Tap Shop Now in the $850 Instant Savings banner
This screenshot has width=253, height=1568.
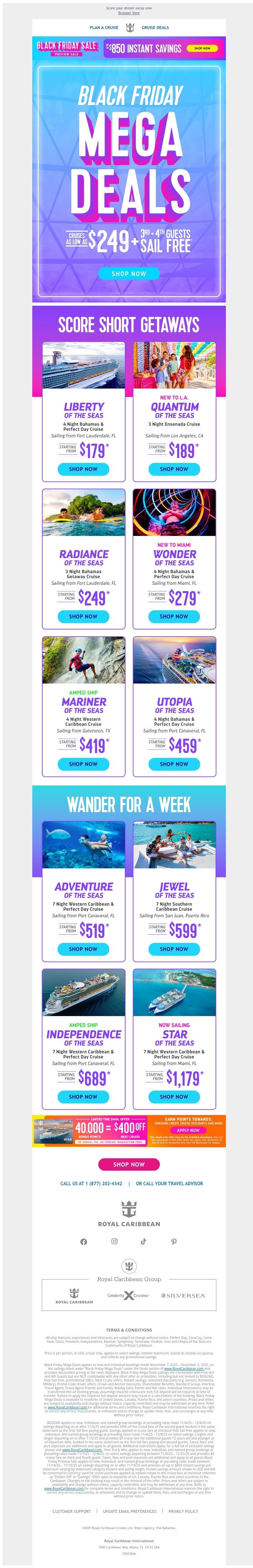202,48
